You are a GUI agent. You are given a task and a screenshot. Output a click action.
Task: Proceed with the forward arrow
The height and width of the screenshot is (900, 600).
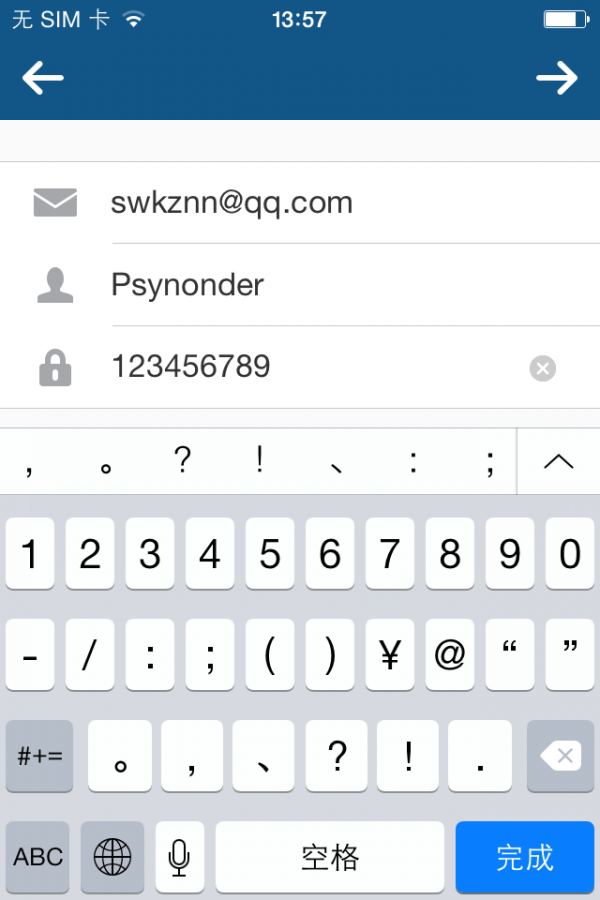[556, 78]
